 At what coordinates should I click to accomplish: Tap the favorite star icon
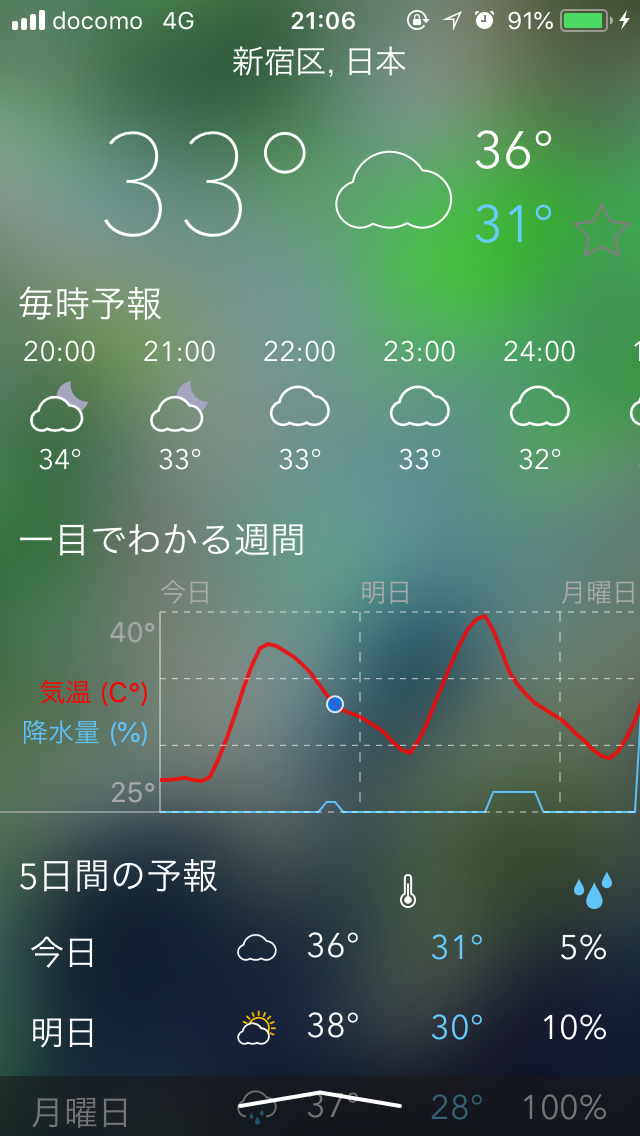click(602, 230)
